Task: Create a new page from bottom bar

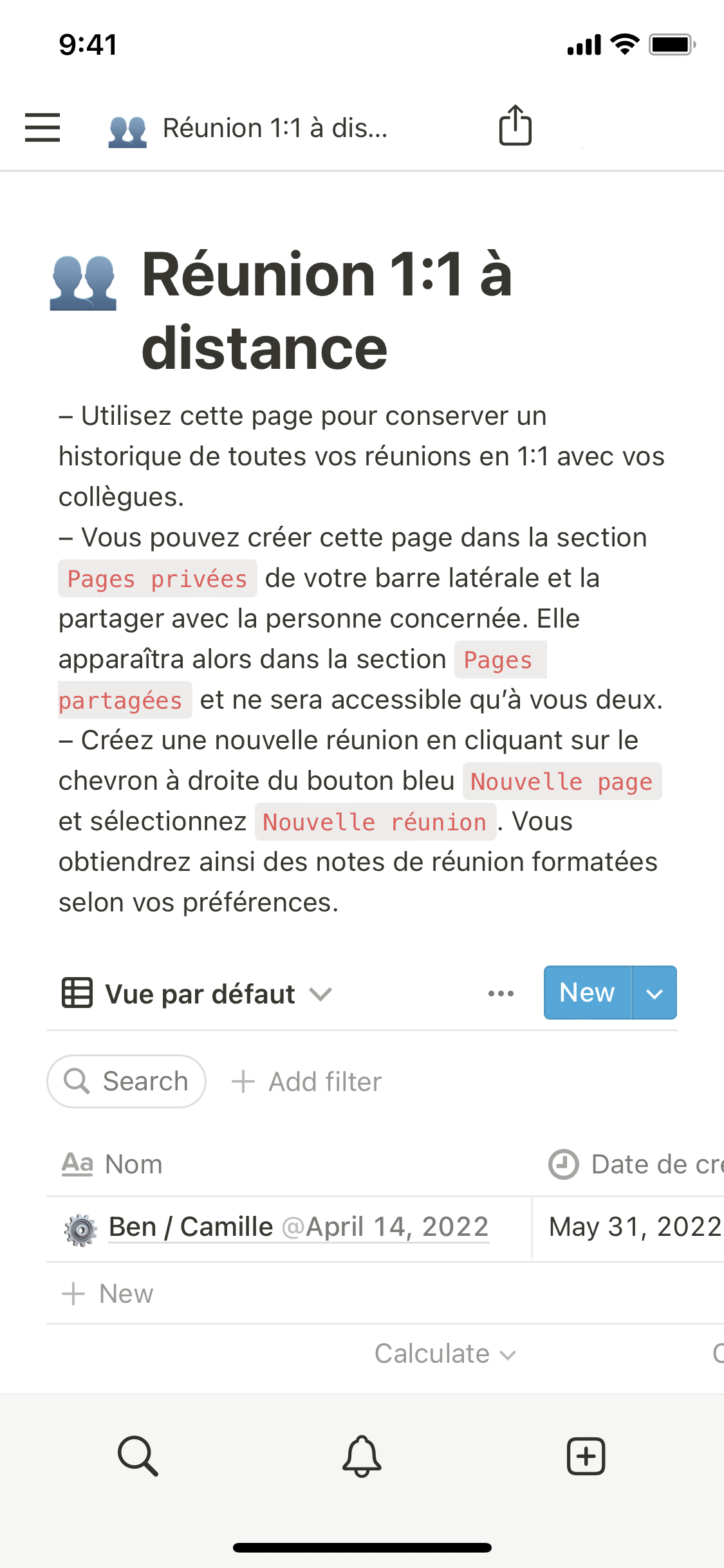Action: (586, 1456)
